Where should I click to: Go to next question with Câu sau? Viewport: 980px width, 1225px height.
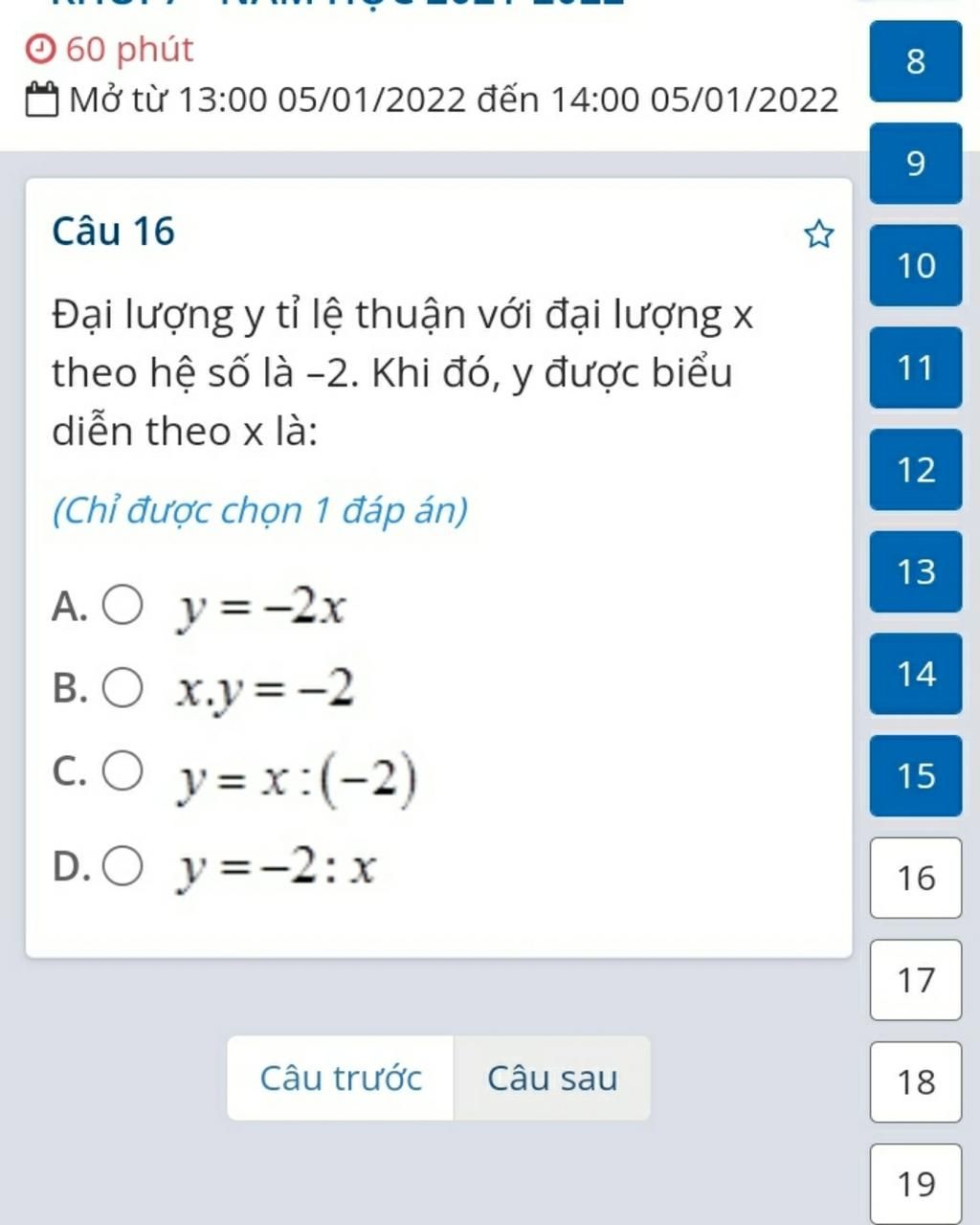point(552,1079)
